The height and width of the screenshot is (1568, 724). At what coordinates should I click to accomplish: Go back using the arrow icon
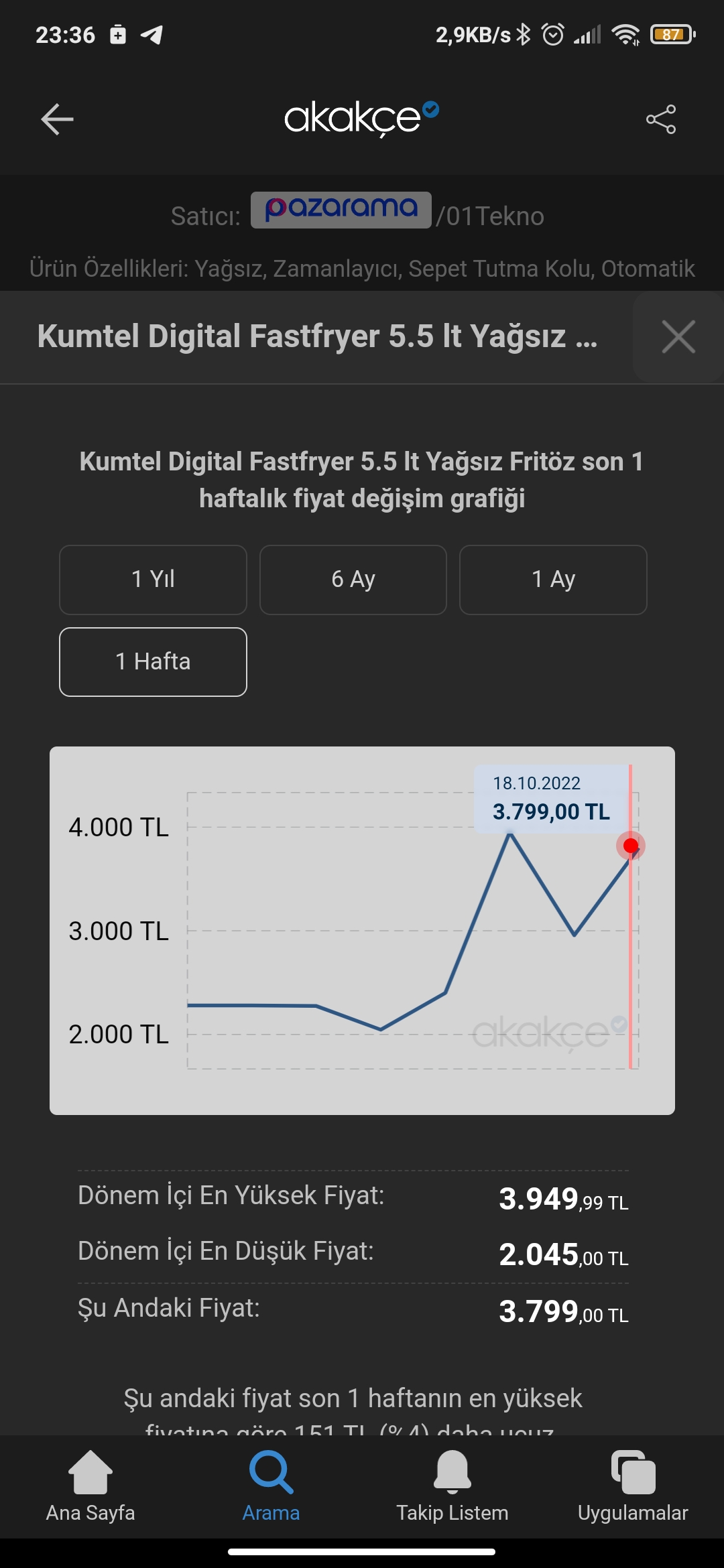pos(57,120)
